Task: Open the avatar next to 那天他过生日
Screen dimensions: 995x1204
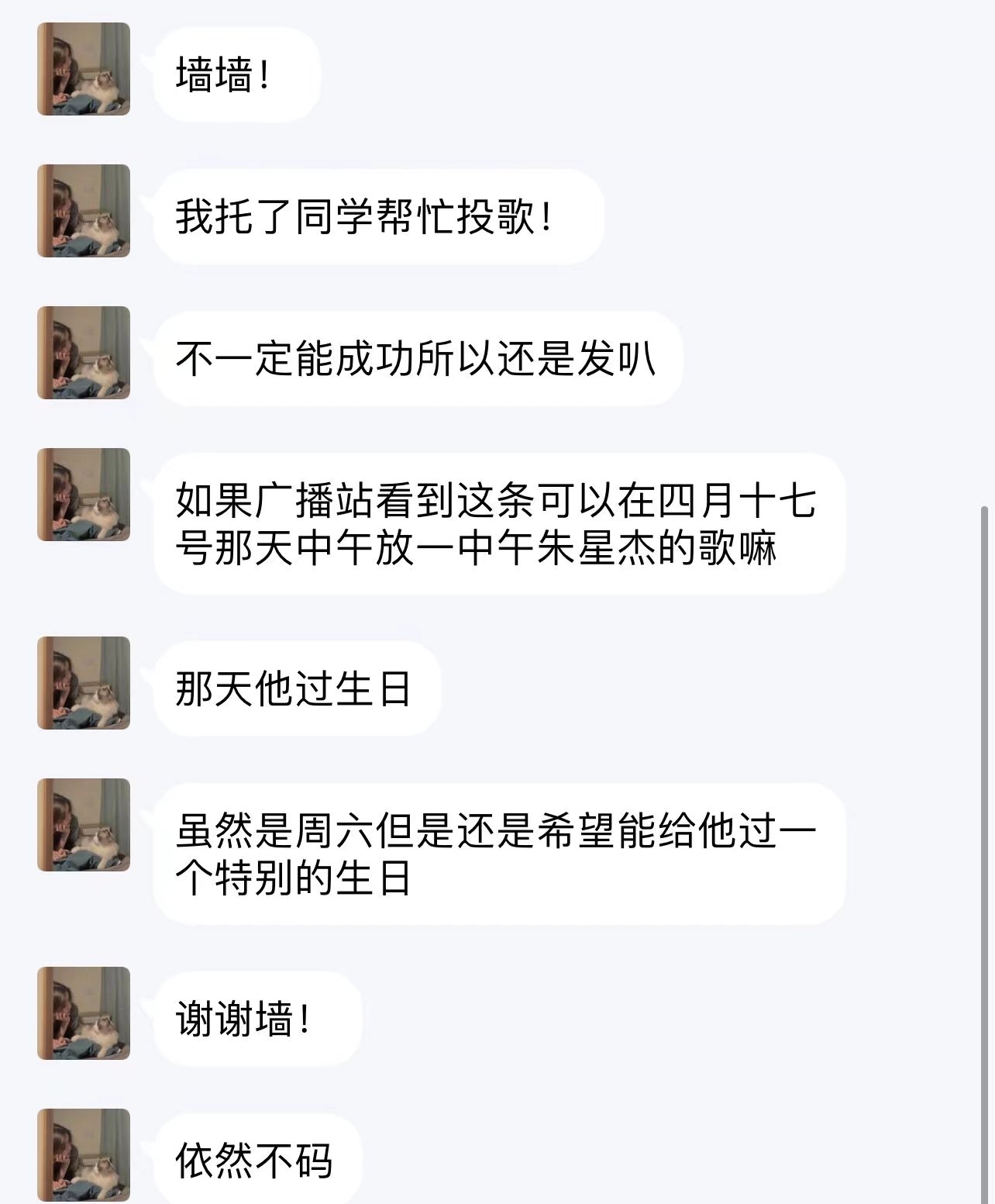Action: pos(84,683)
